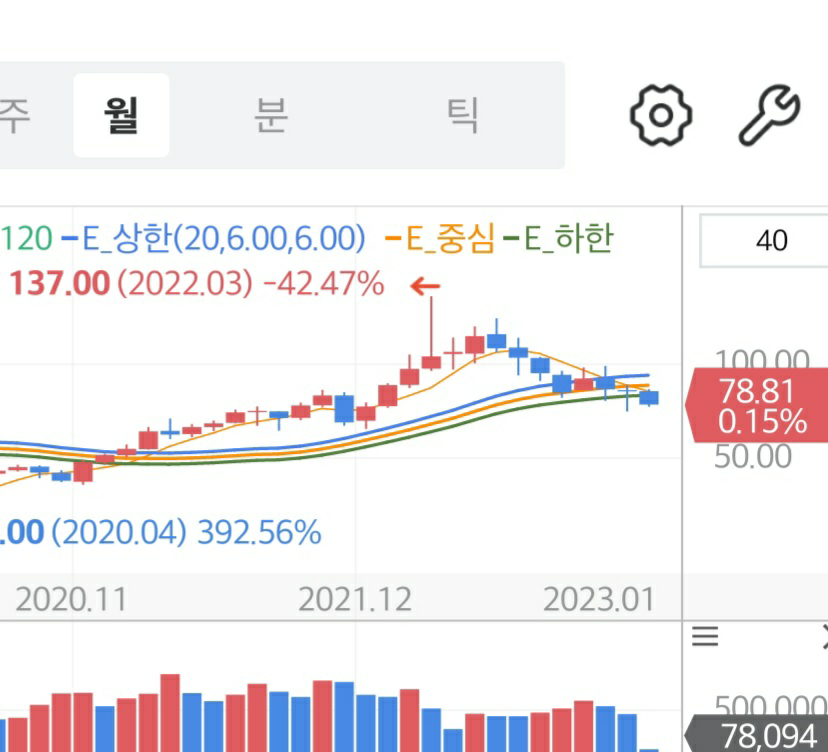Open chart settings gear
The width and height of the screenshot is (828, 752).
[660, 115]
